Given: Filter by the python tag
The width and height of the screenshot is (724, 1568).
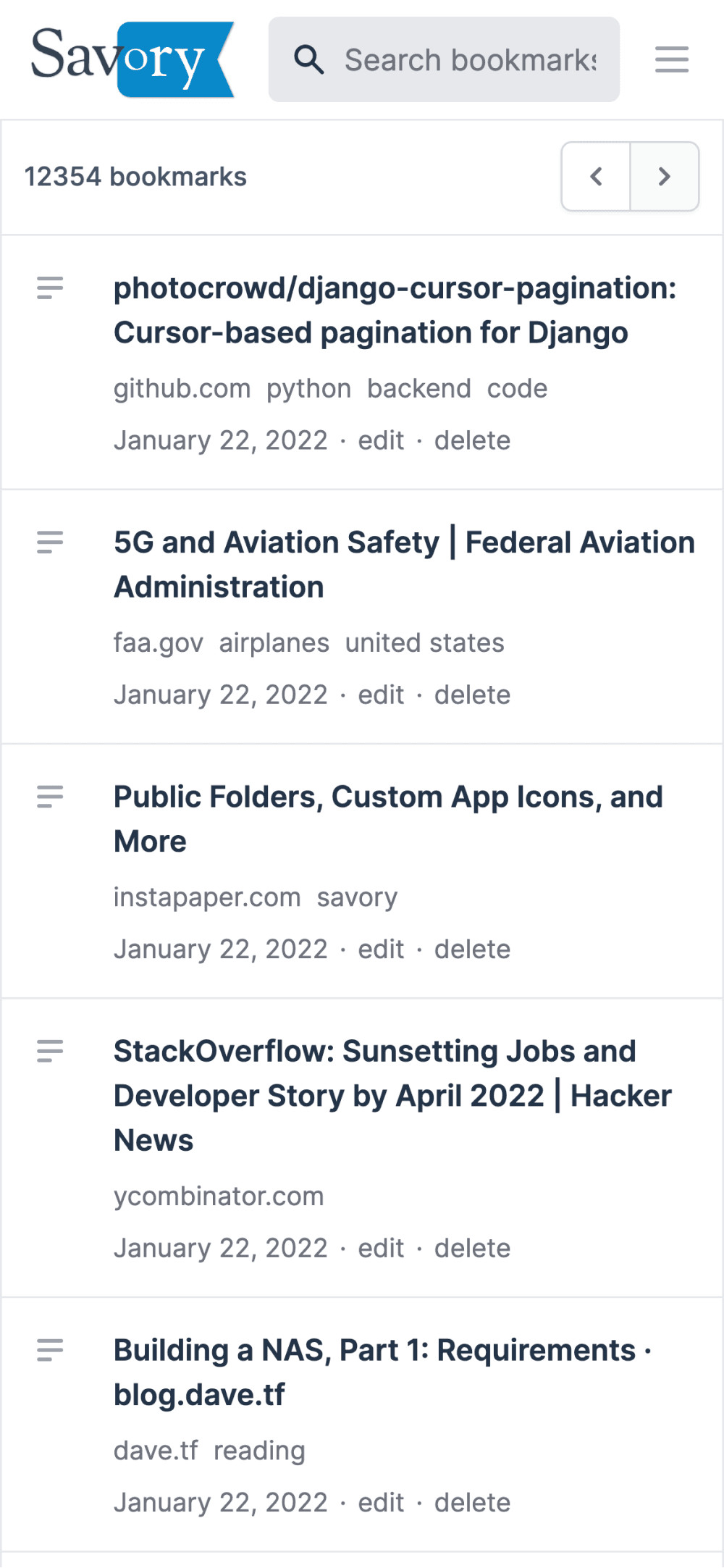Looking at the screenshot, I should [308, 389].
